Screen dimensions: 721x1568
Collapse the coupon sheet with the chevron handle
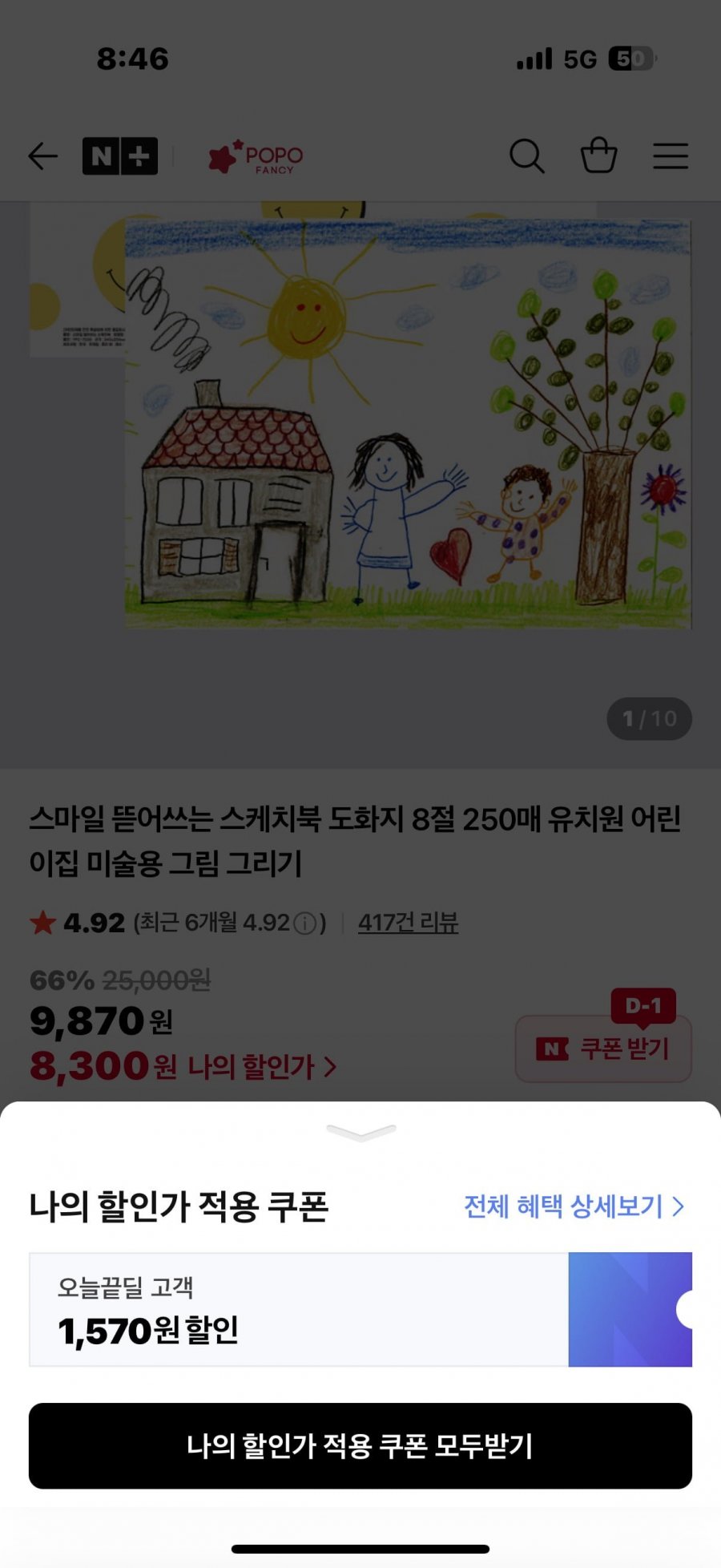pos(361,1132)
